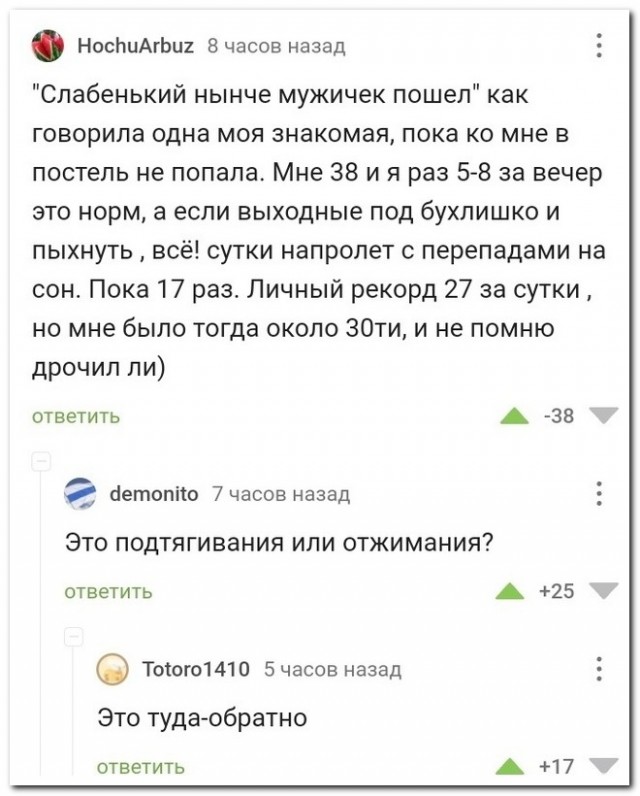Open demonito's profile
This screenshot has width=640, height=796.
tap(154, 494)
